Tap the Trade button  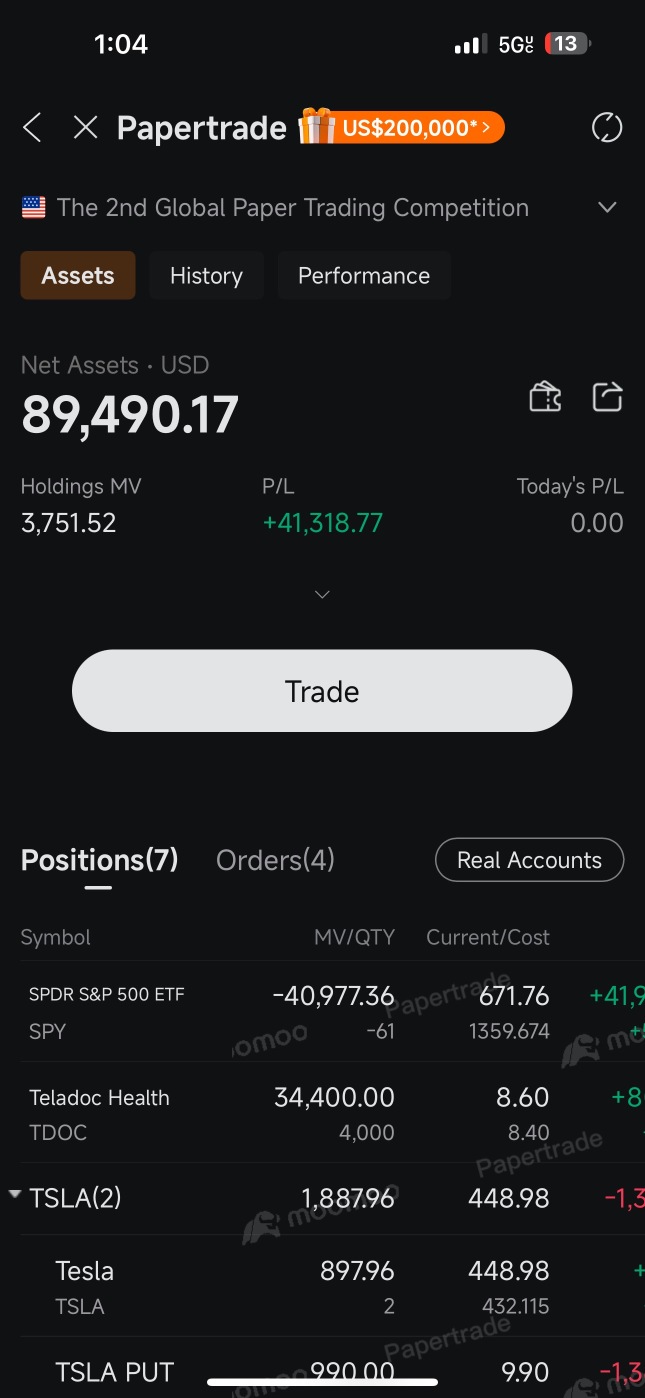coord(322,691)
